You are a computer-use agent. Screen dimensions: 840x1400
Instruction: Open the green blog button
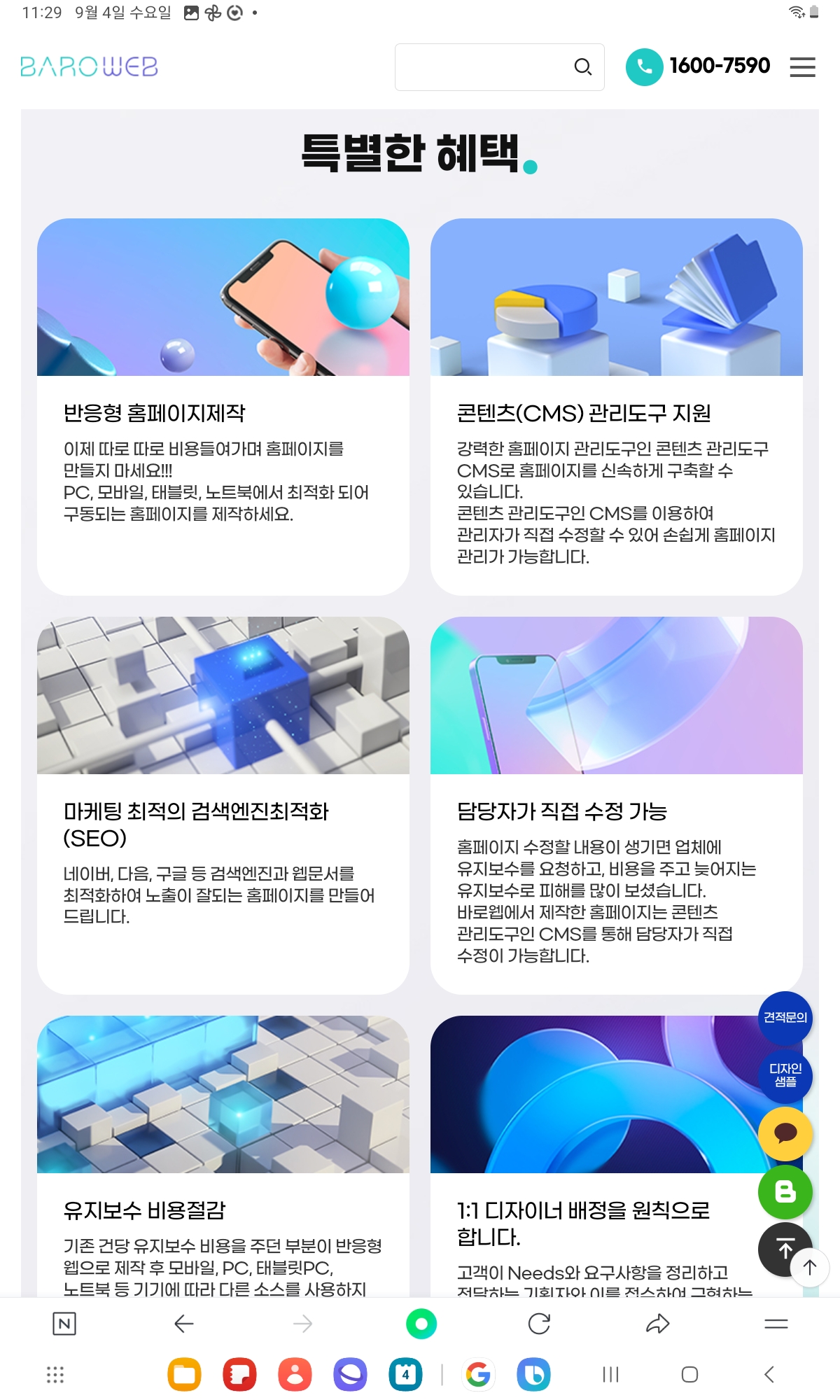(x=785, y=1191)
